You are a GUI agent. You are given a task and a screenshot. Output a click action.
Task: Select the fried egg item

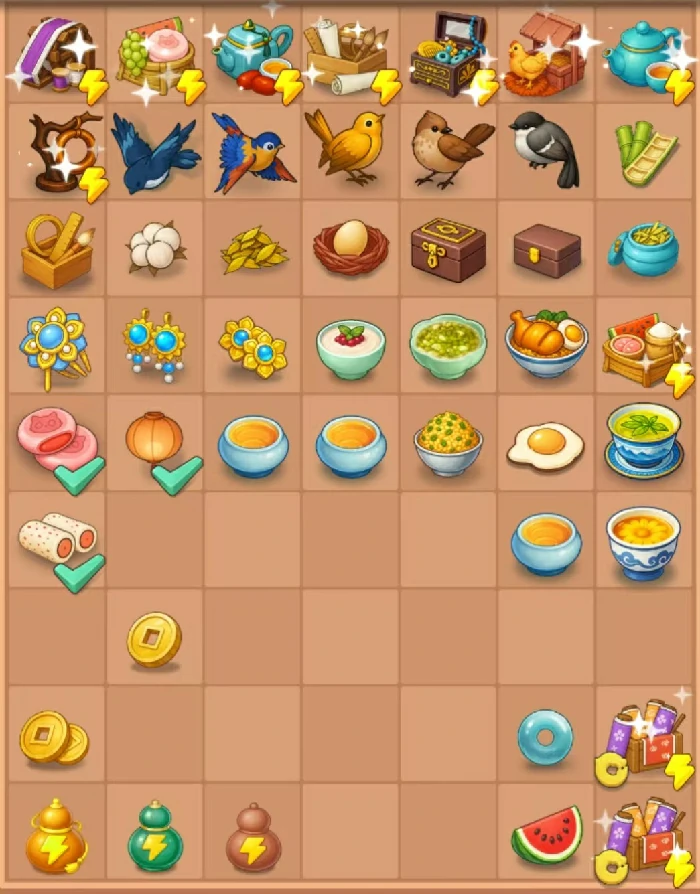point(545,444)
